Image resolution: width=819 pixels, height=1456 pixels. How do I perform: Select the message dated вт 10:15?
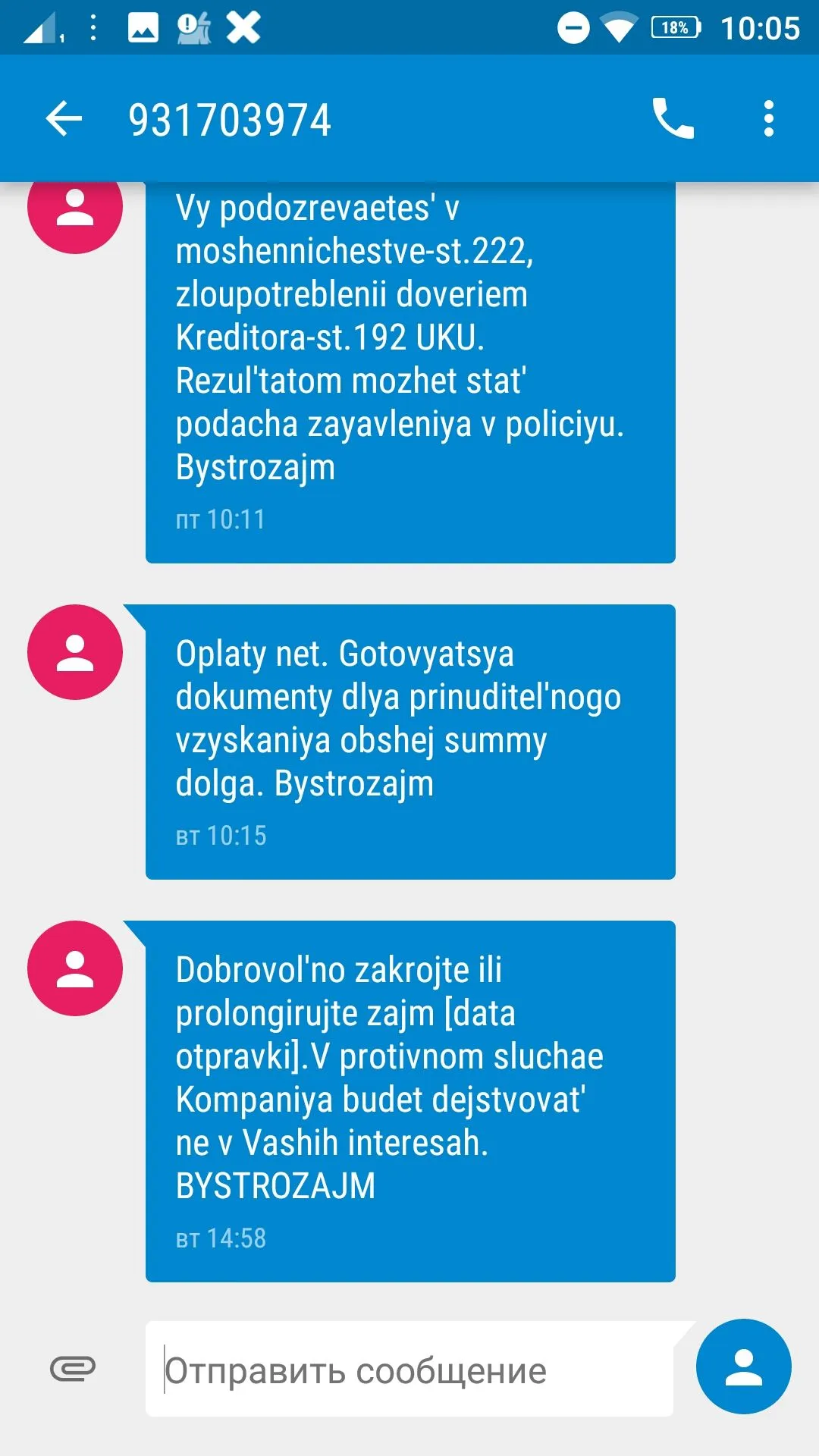pyautogui.click(x=409, y=741)
